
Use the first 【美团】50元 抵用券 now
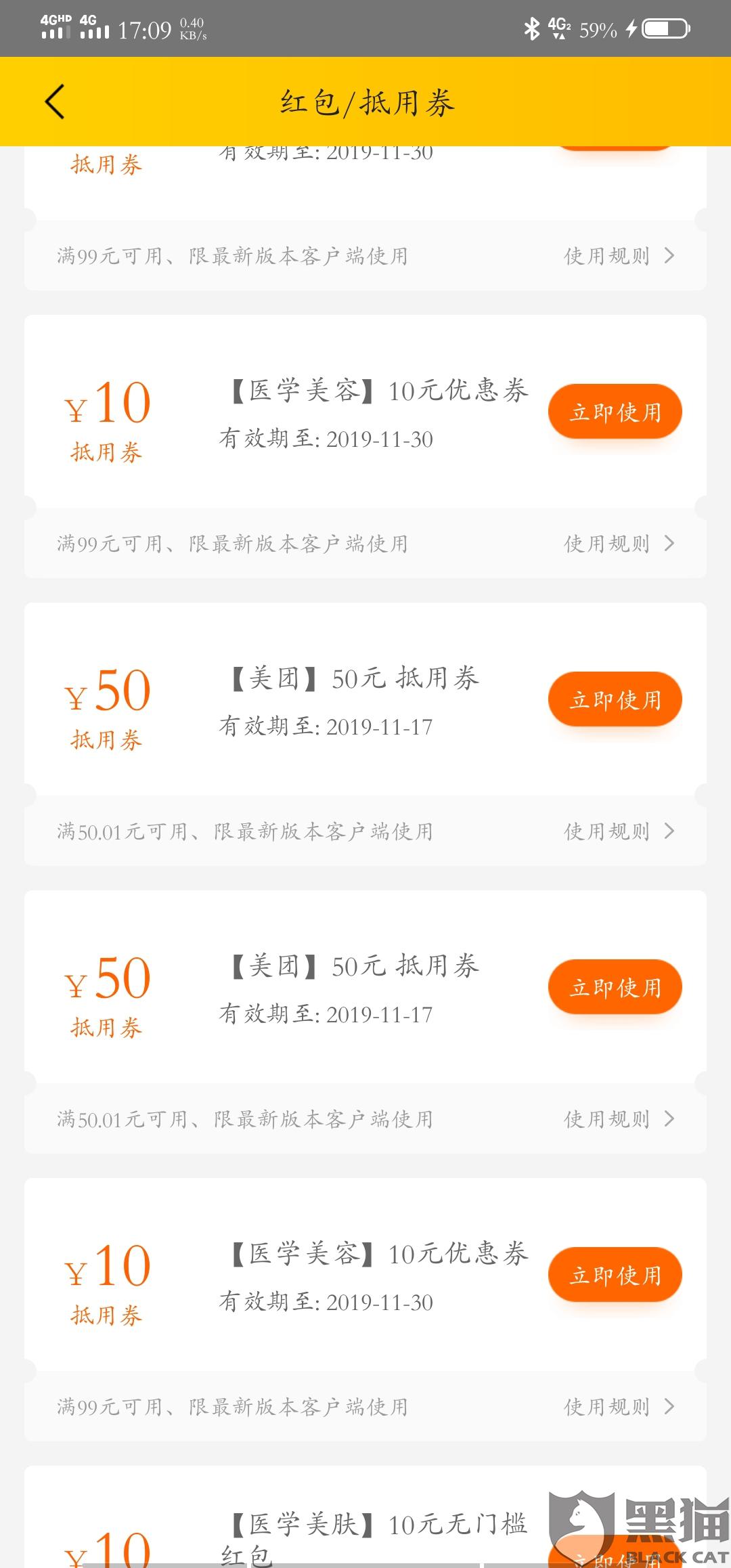coord(615,699)
